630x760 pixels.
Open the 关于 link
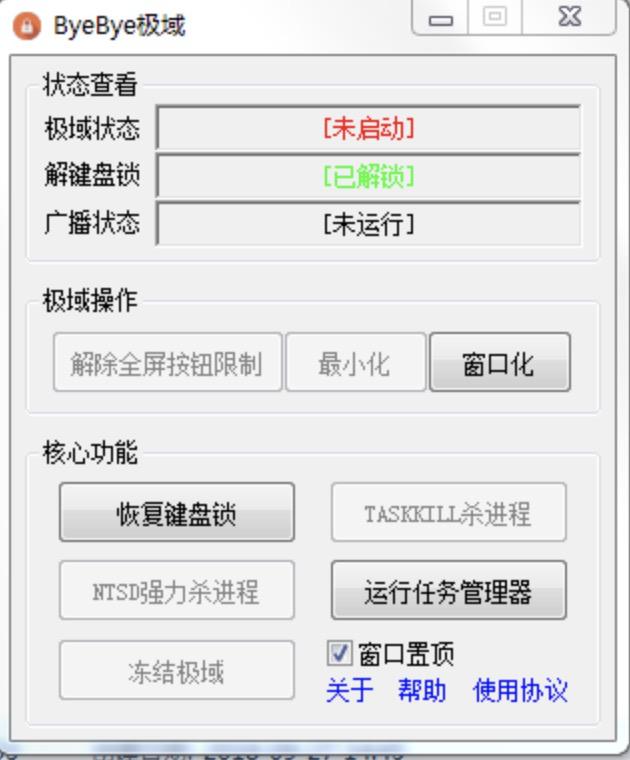tap(349, 691)
